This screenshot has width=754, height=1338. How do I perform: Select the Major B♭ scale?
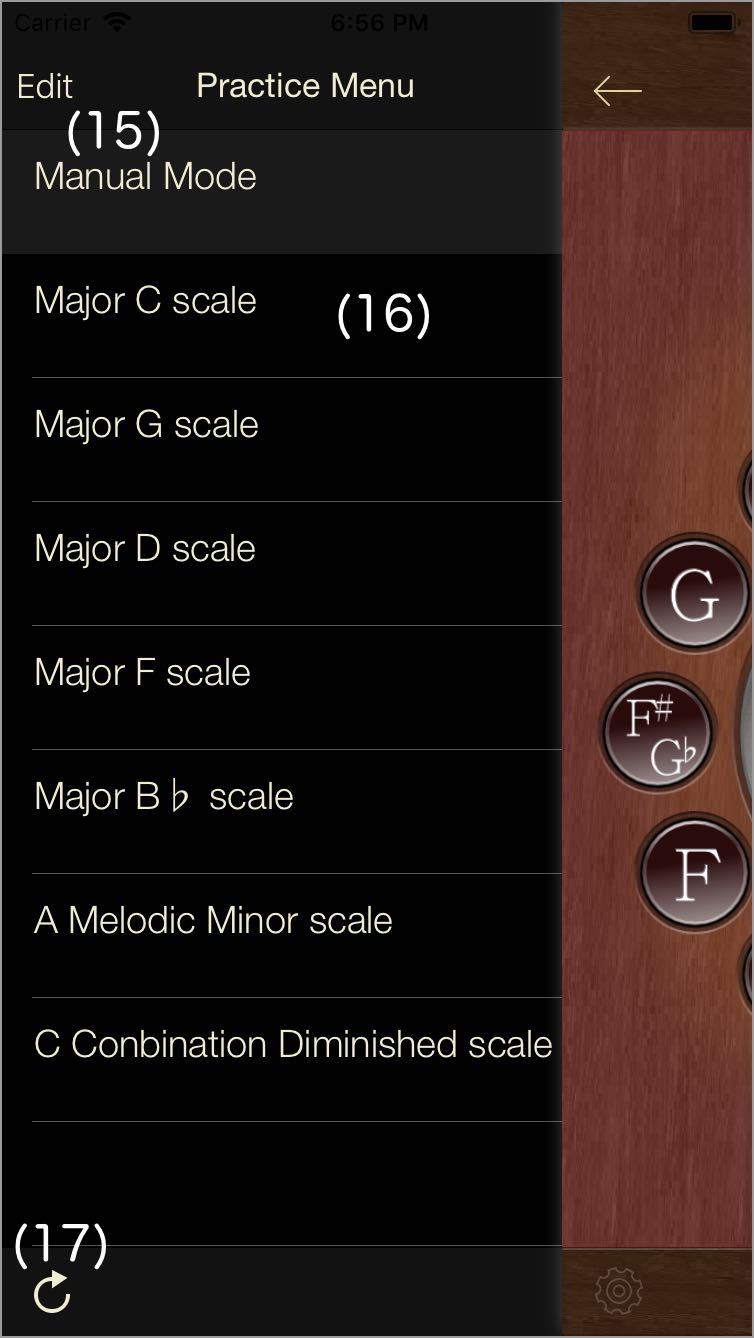(282, 812)
